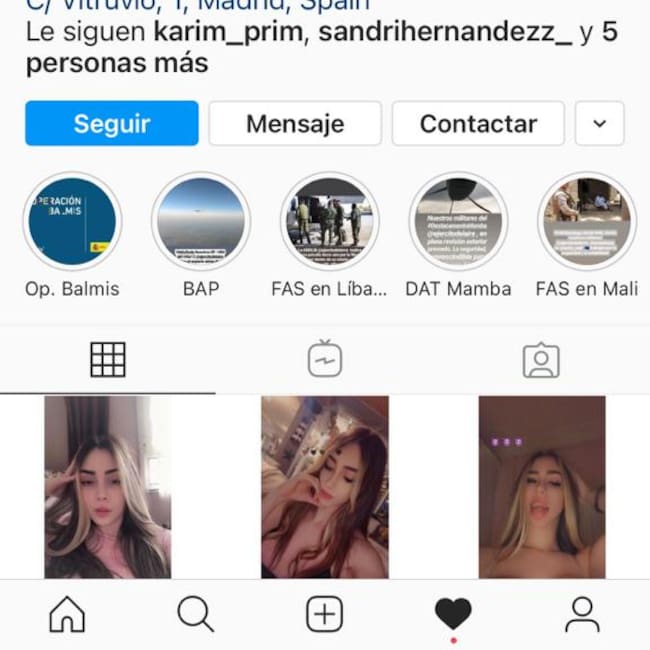Screen dimensions: 650x650
Task: Open the third post in the grid
Action: pyautogui.click(x=542, y=487)
